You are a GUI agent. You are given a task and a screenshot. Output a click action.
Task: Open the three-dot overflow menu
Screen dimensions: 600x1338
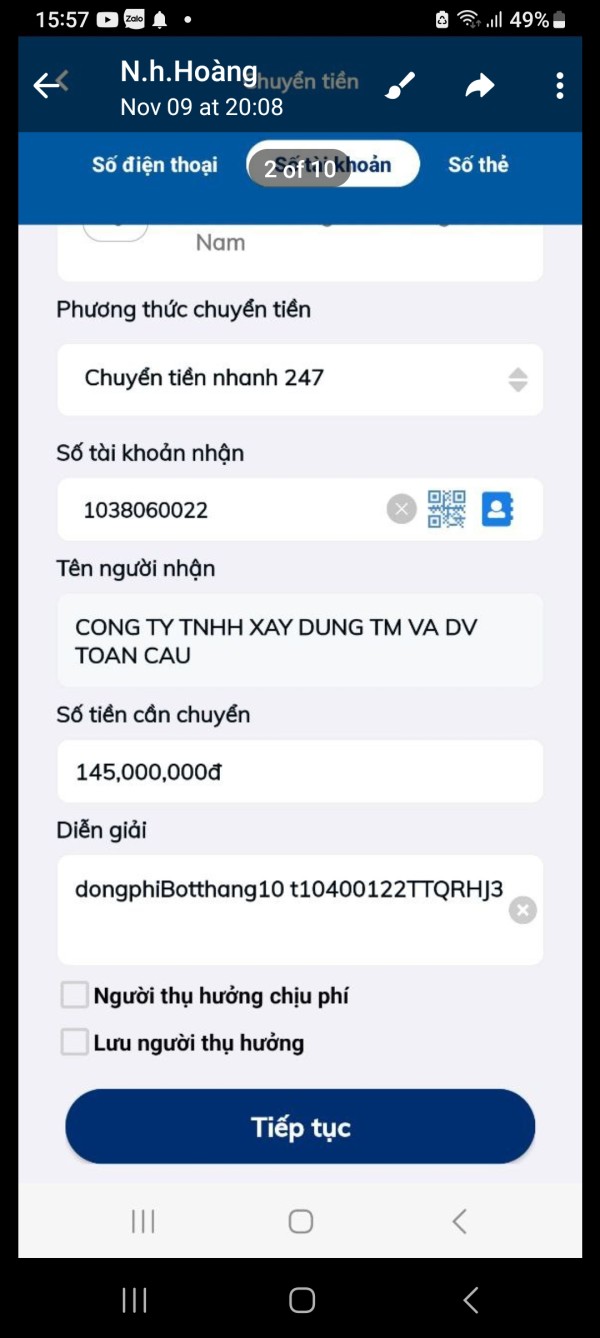[x=560, y=86]
